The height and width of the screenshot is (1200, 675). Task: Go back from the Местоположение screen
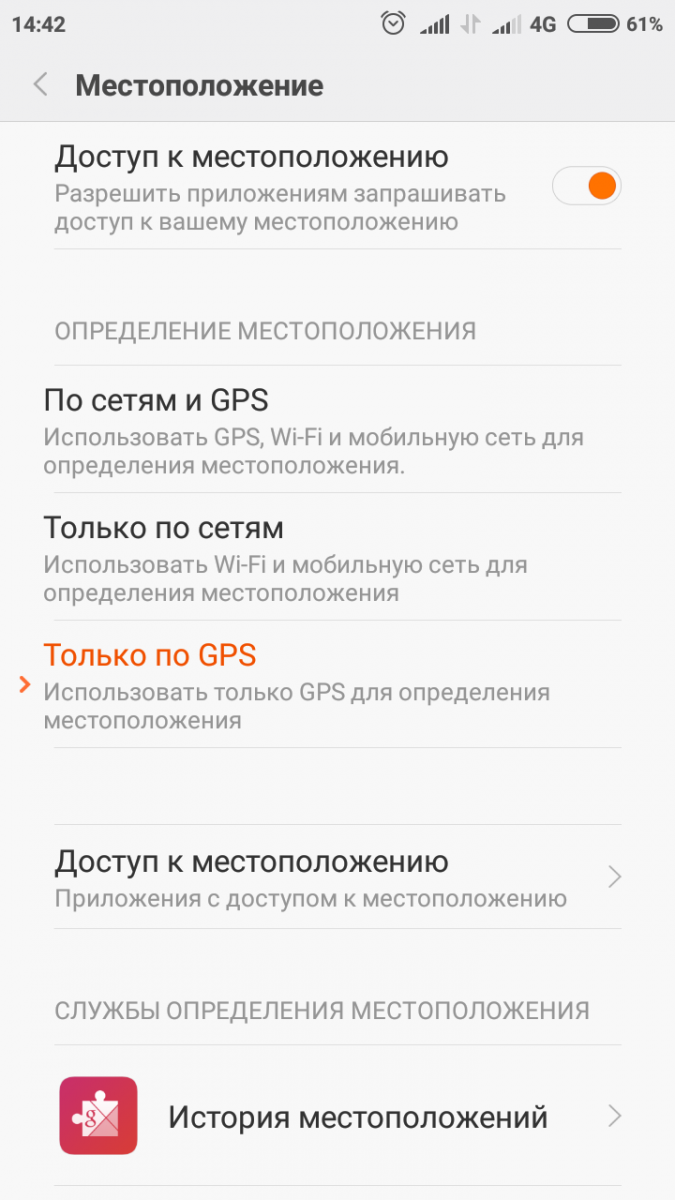click(41, 85)
